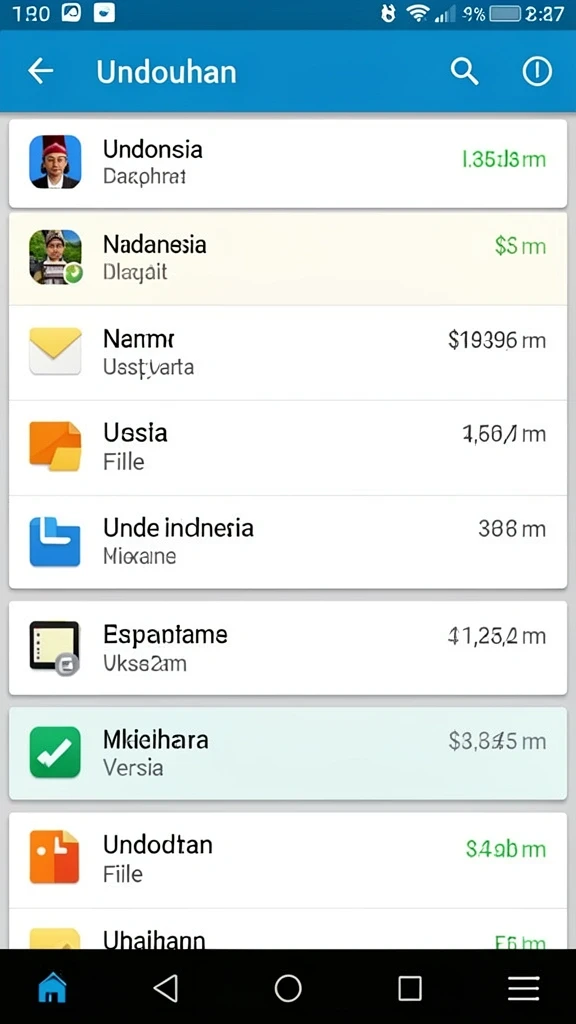Open the Undonsia Daaphrat item

288,163
